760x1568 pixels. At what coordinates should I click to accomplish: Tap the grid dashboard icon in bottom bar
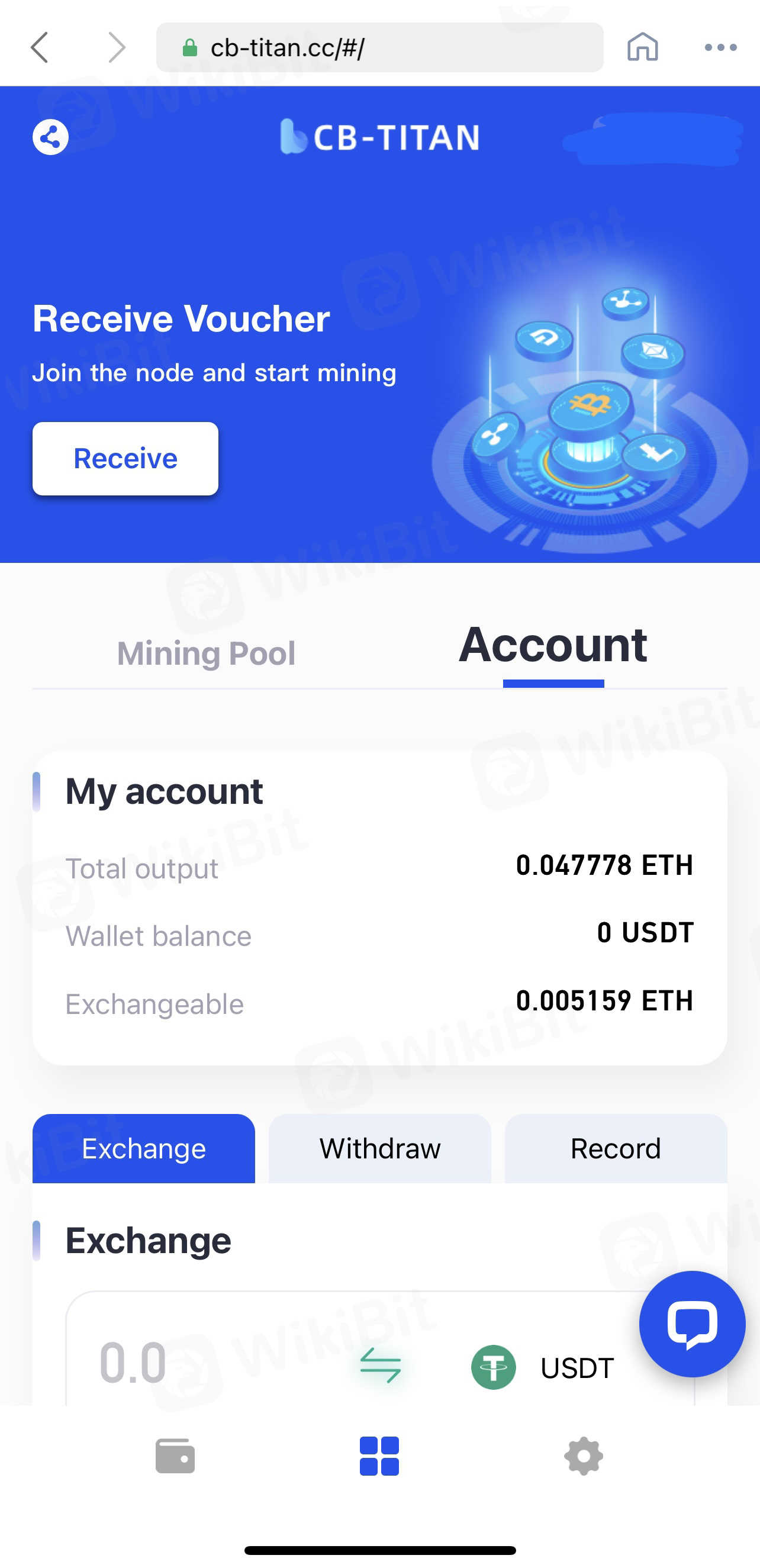(379, 1456)
